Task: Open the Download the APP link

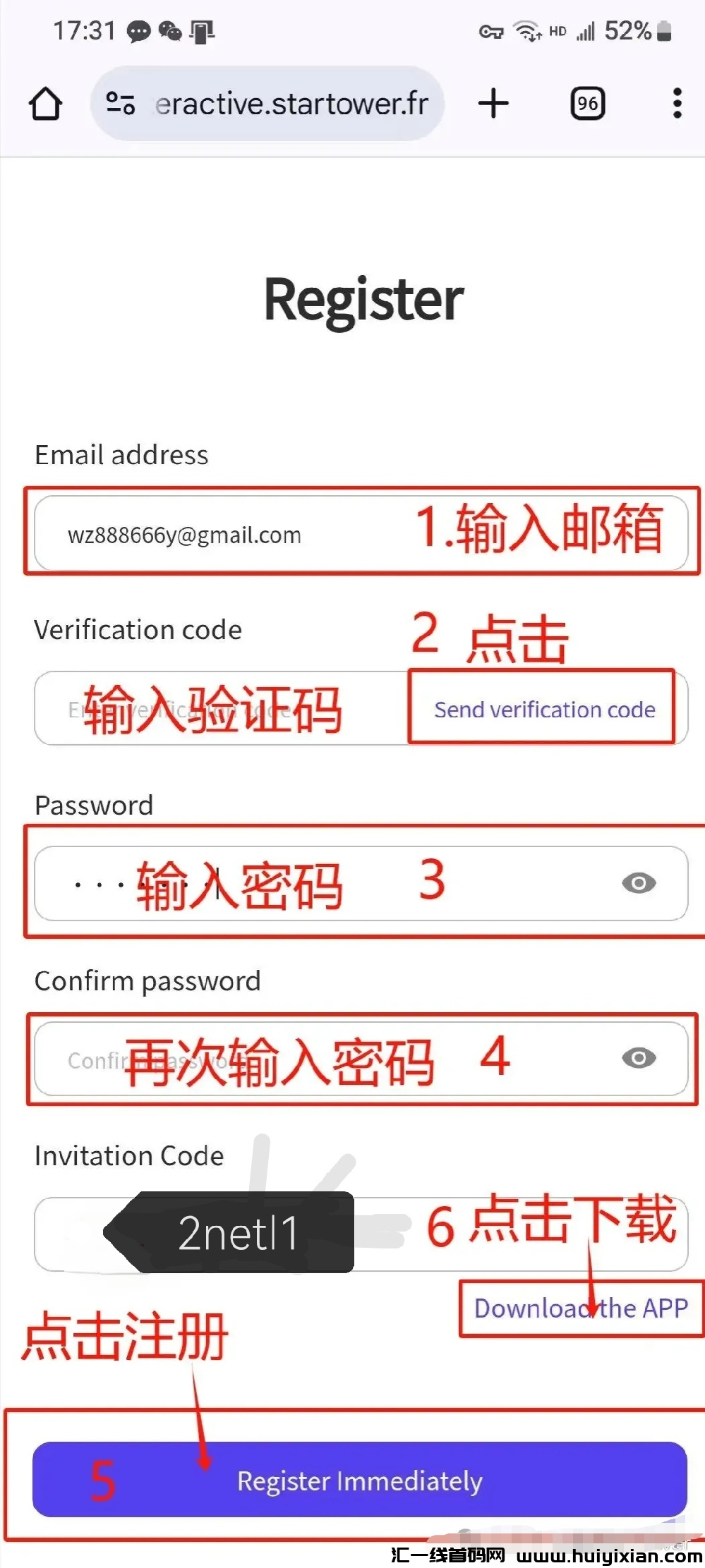Action: click(580, 1308)
